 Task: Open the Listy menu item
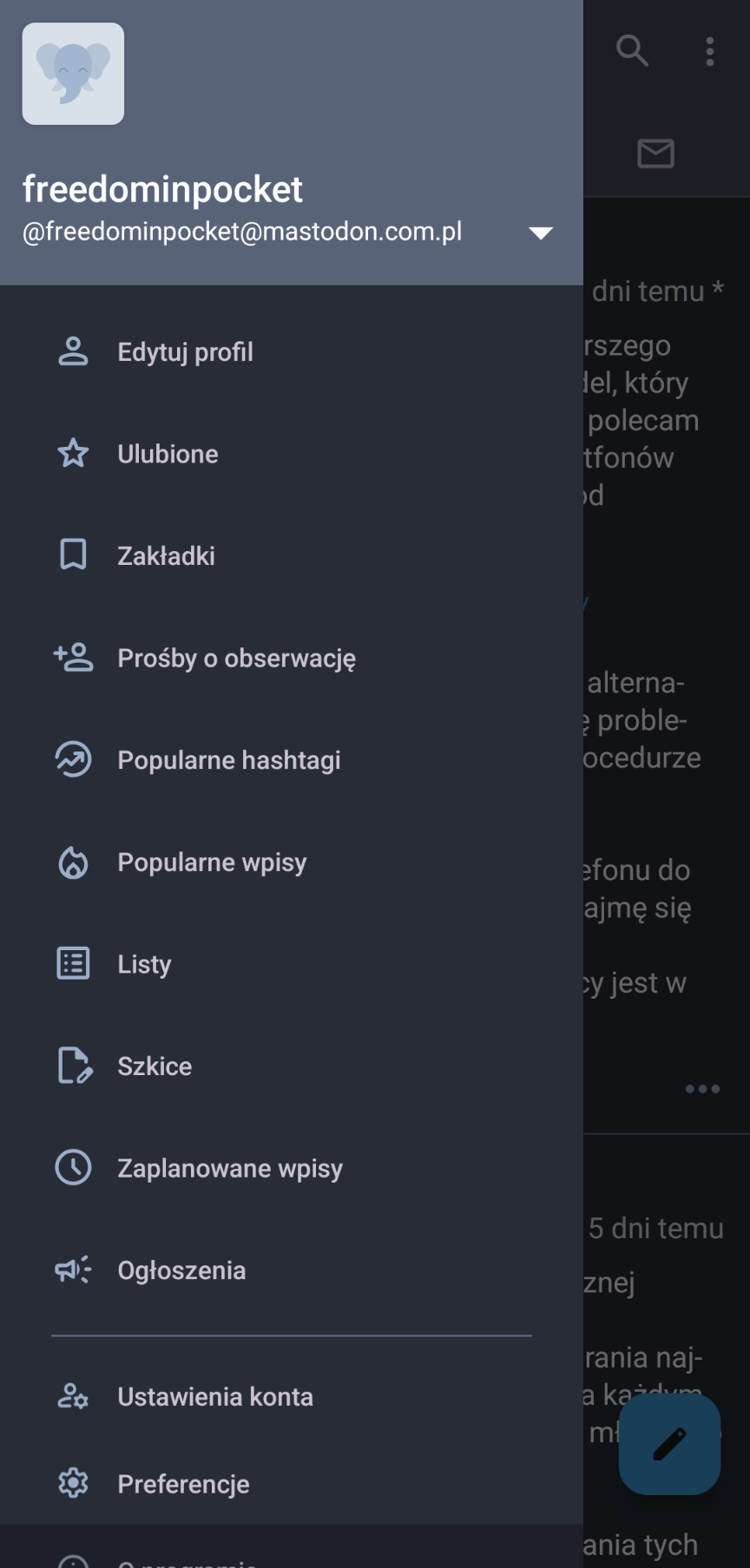click(144, 964)
